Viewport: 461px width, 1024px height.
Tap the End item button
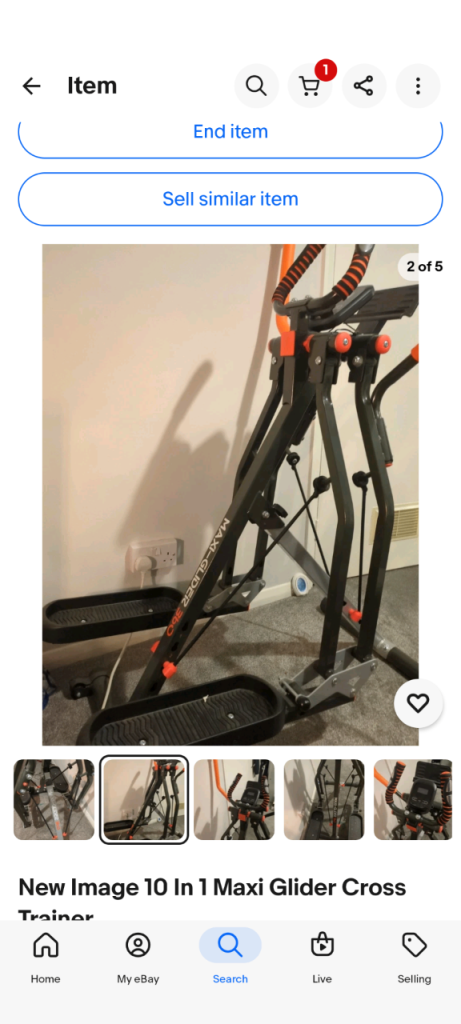(x=230, y=133)
